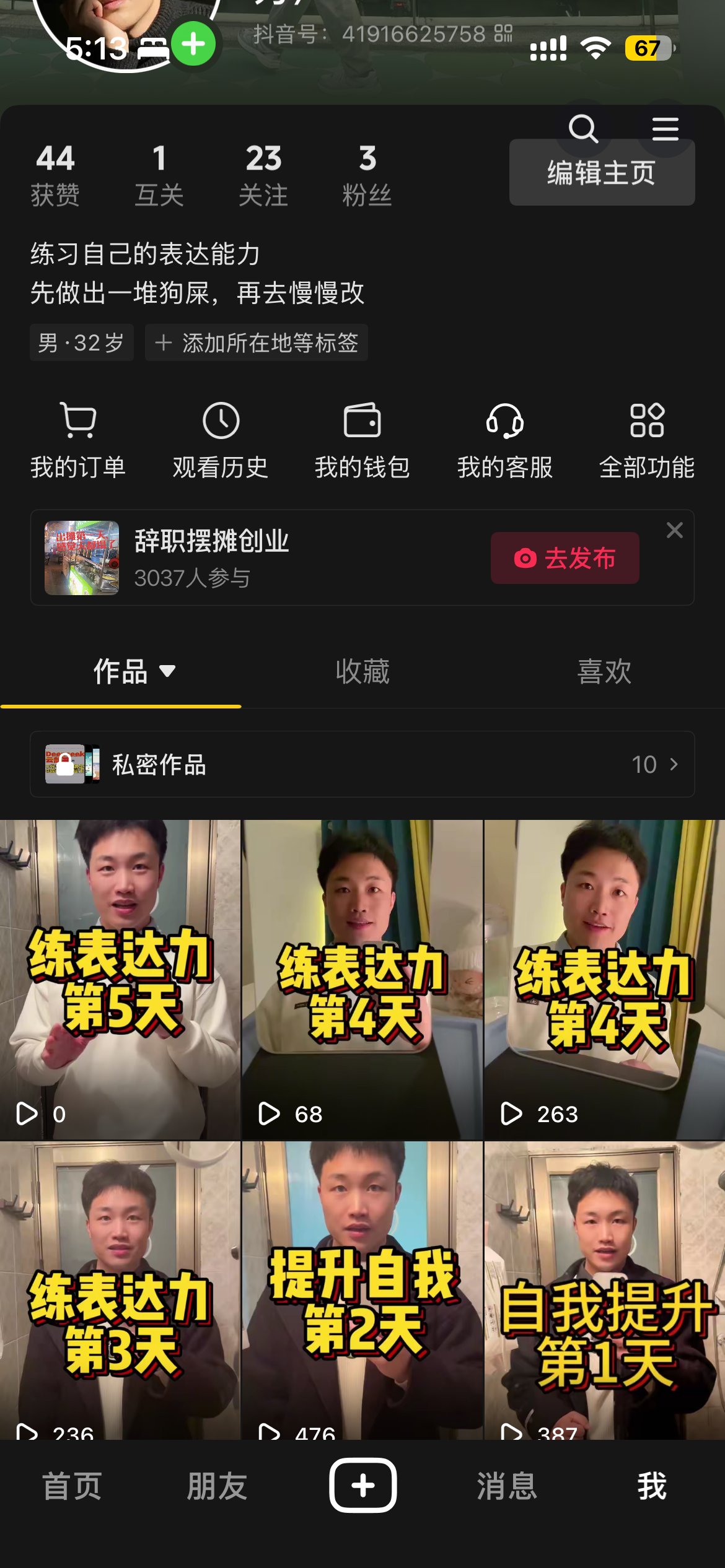View 观看历史

coord(221,440)
